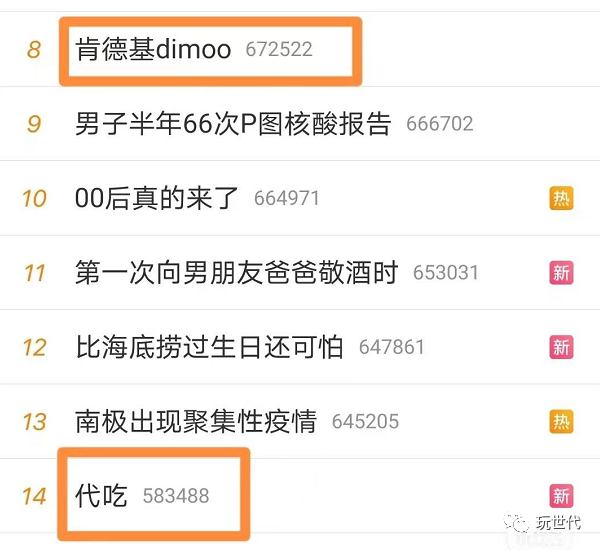The width and height of the screenshot is (600, 550).
Task: Open topic 男子半年66次P图核酸报告
Action: point(232,124)
